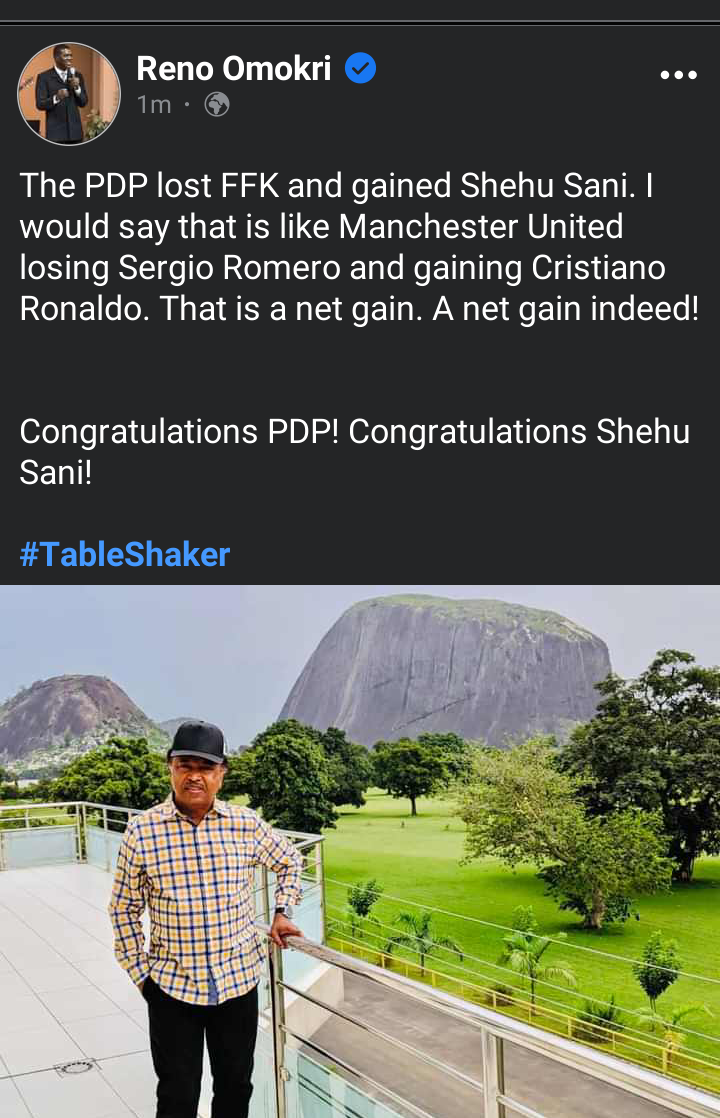Open Reno Omokri's profile picture
The width and height of the screenshot is (720, 1118).
click(69, 93)
